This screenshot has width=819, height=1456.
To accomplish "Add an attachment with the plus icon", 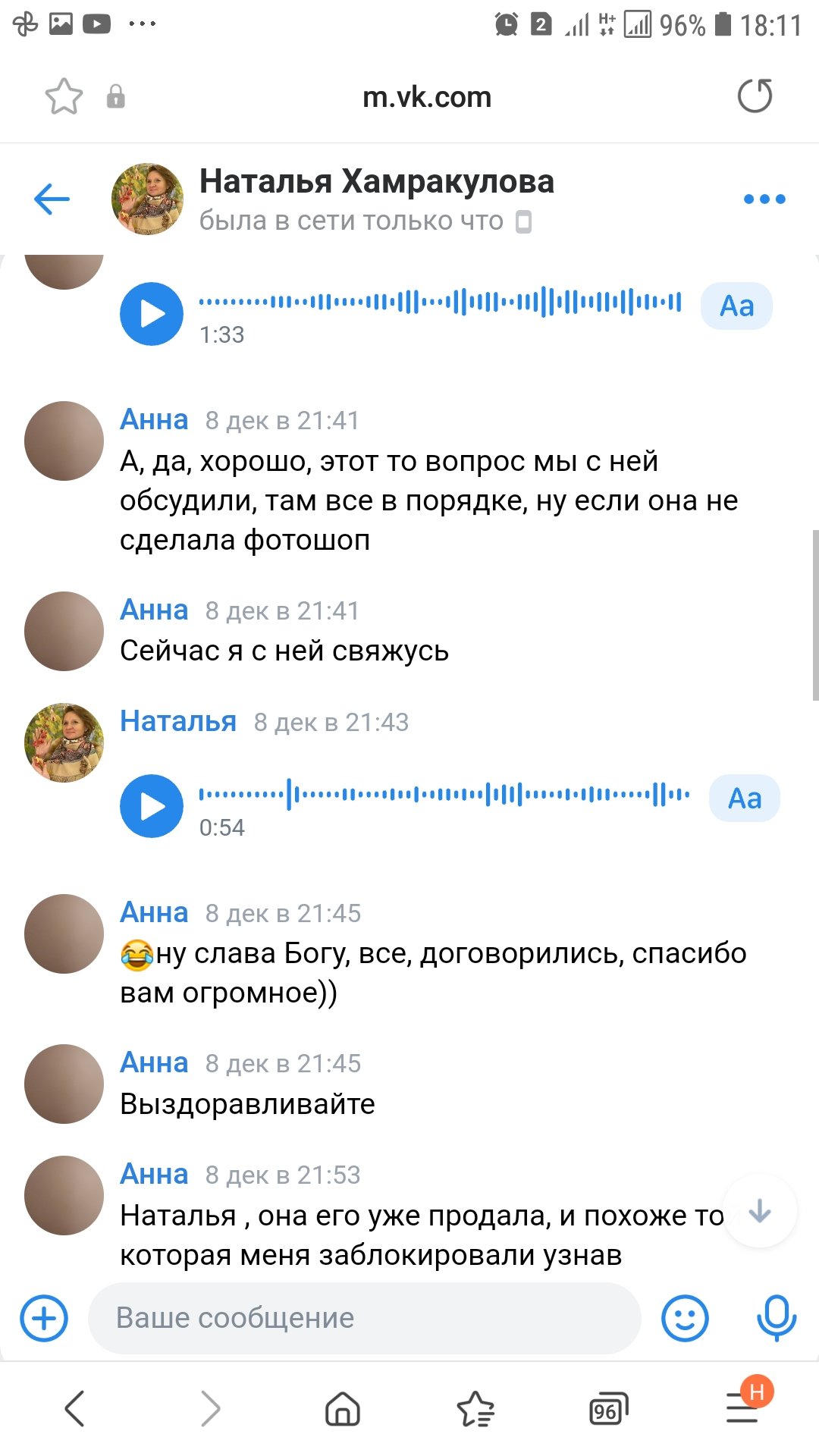I will pyautogui.click(x=44, y=1318).
